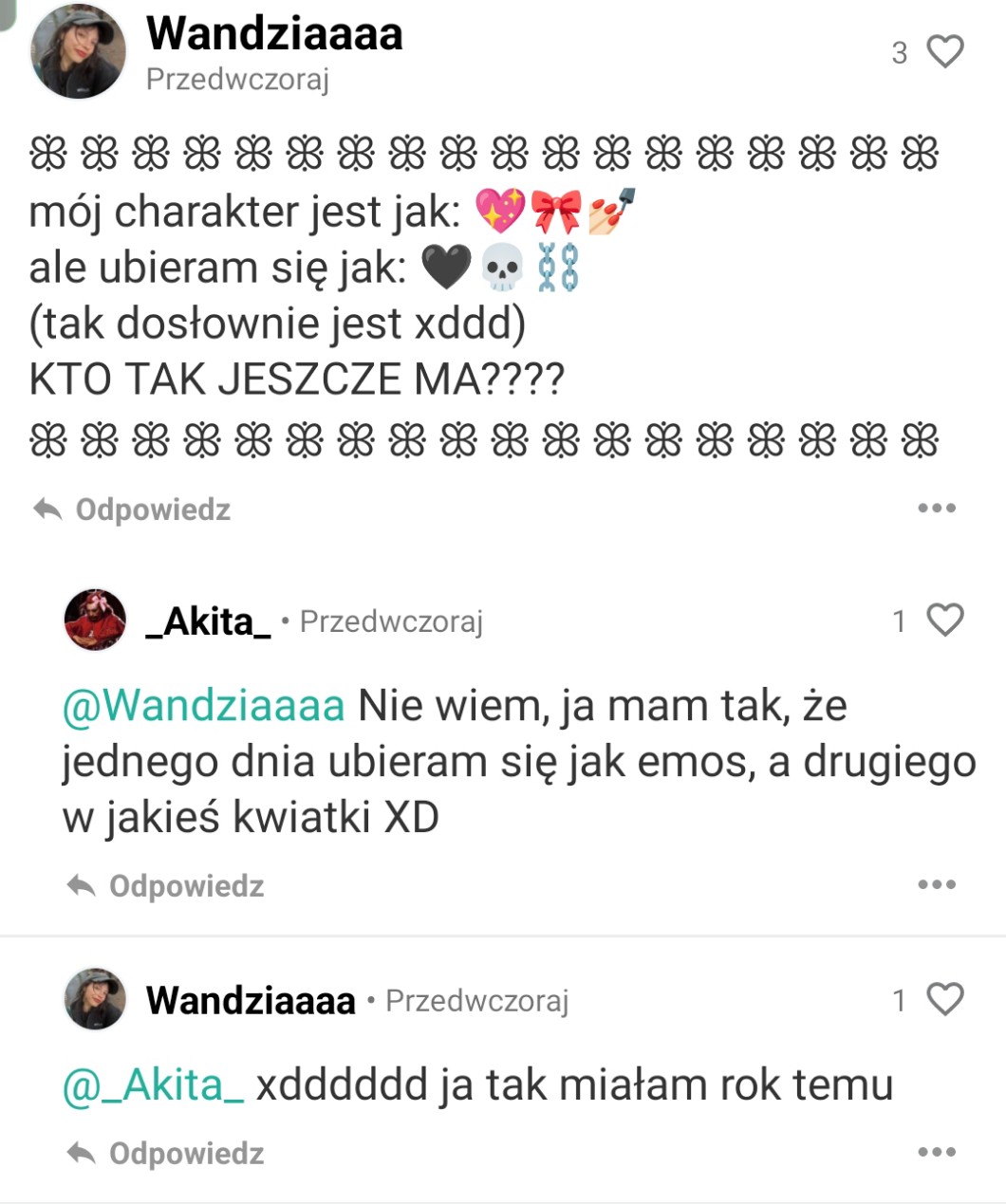1006x1204 pixels.
Task: Follow the @_Akita_ mention link
Action: (153, 1085)
